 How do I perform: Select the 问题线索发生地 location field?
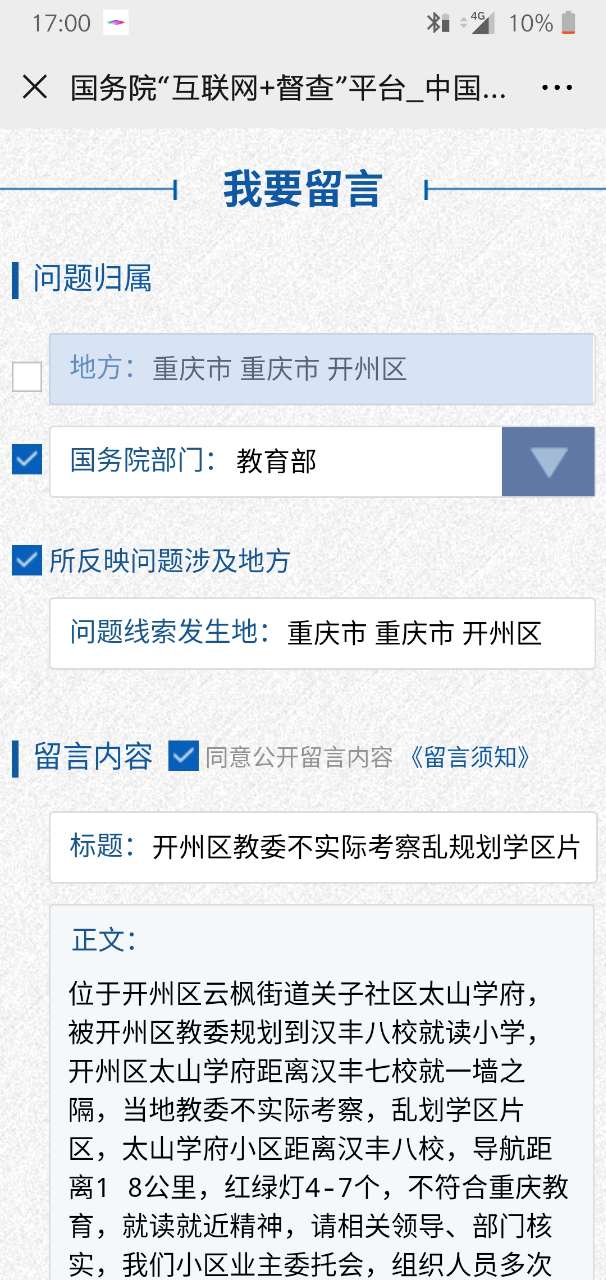click(321, 633)
